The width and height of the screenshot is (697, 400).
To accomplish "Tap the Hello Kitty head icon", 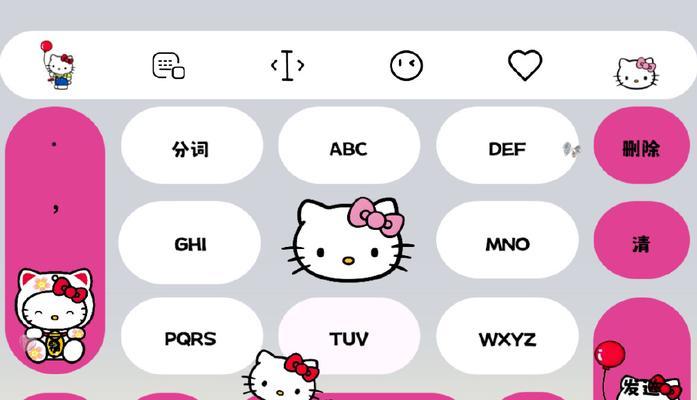I will pos(636,72).
